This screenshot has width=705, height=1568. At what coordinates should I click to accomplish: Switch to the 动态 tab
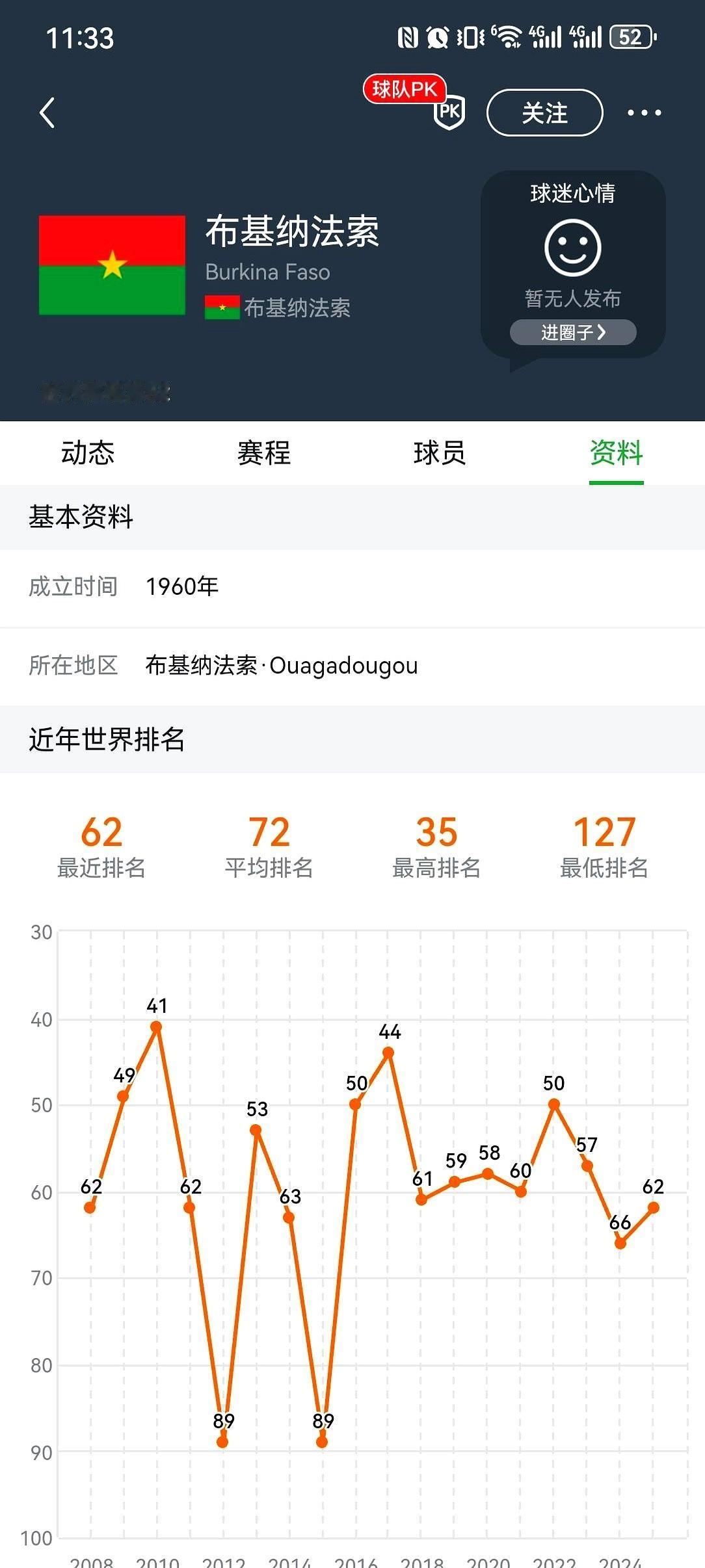click(x=86, y=454)
